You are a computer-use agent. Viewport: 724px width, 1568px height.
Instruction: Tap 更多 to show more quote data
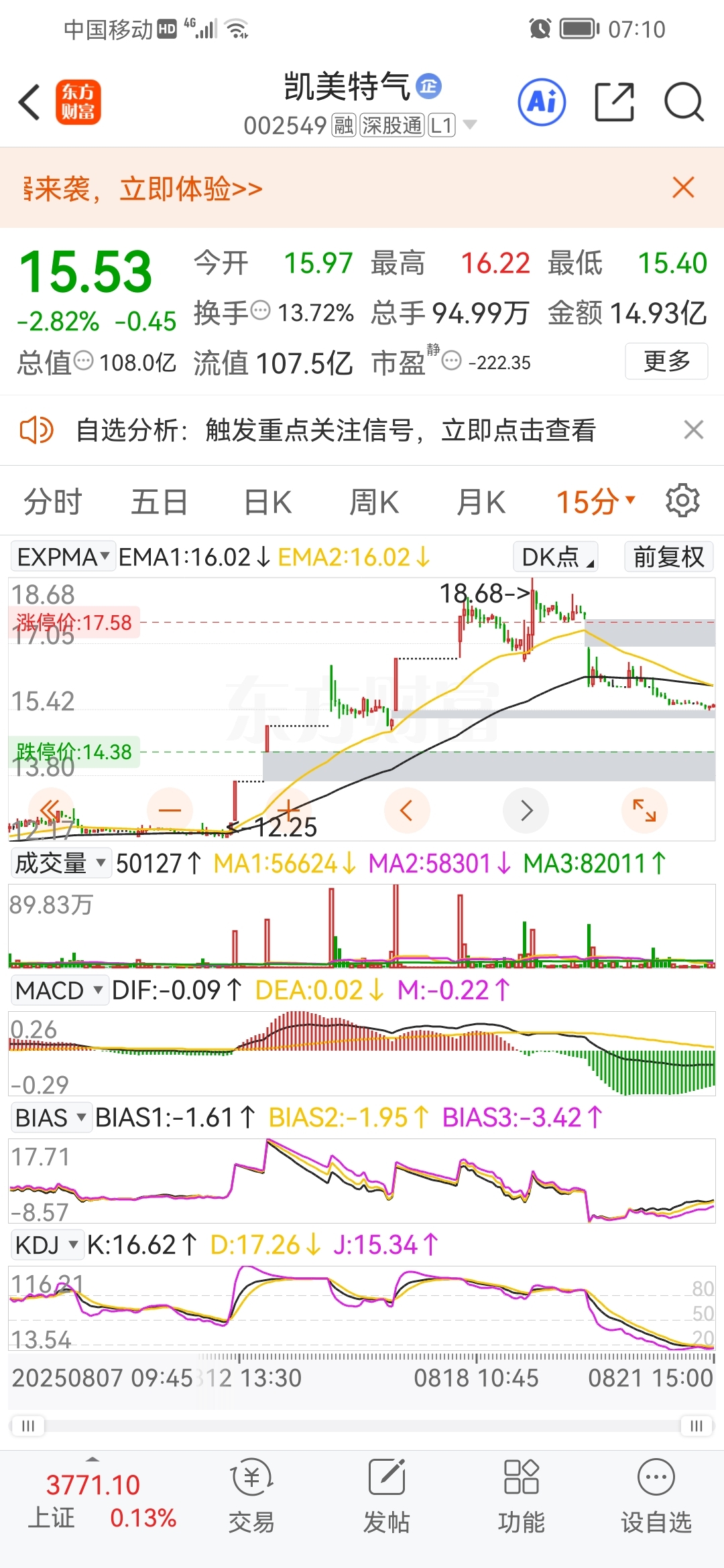click(666, 361)
